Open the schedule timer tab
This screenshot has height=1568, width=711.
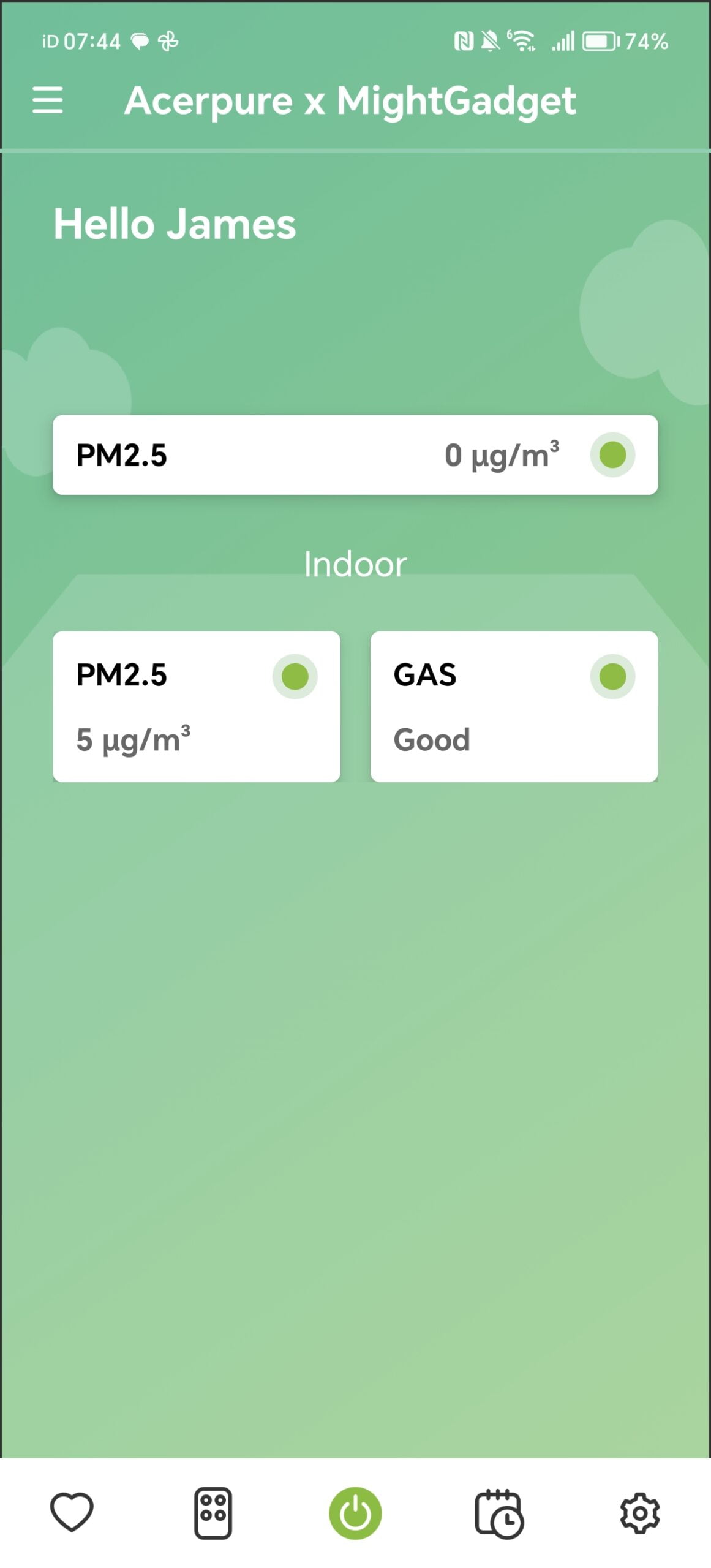(x=498, y=1512)
